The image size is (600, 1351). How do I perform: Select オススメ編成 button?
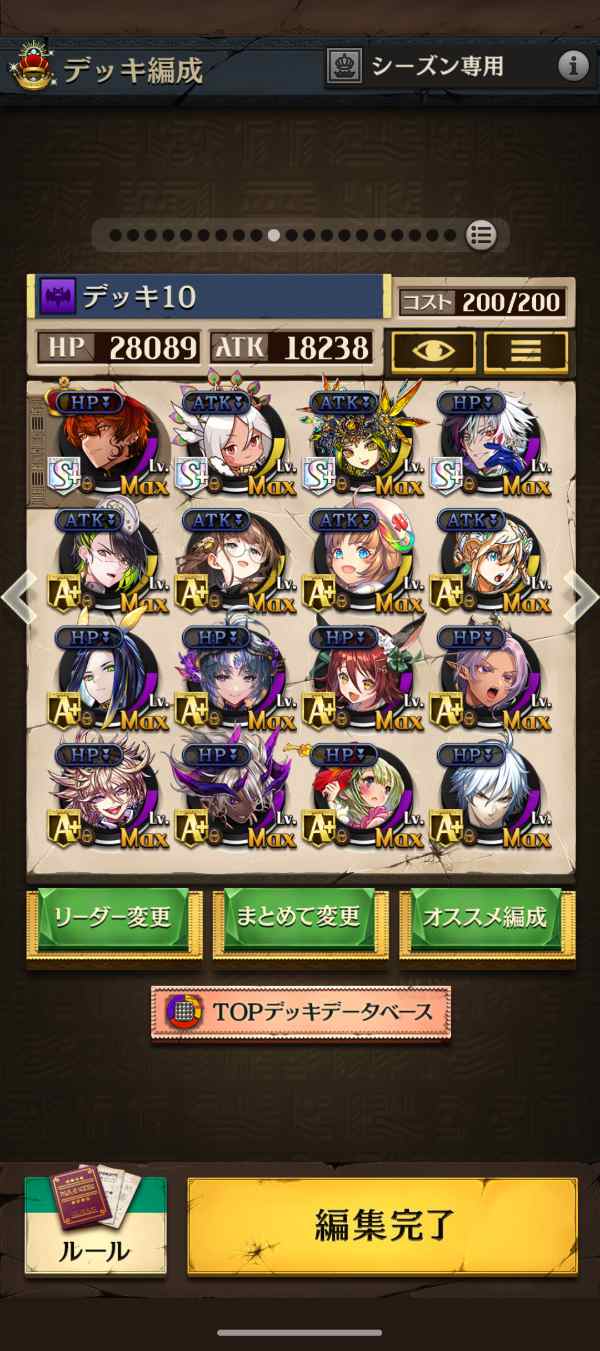point(486,917)
